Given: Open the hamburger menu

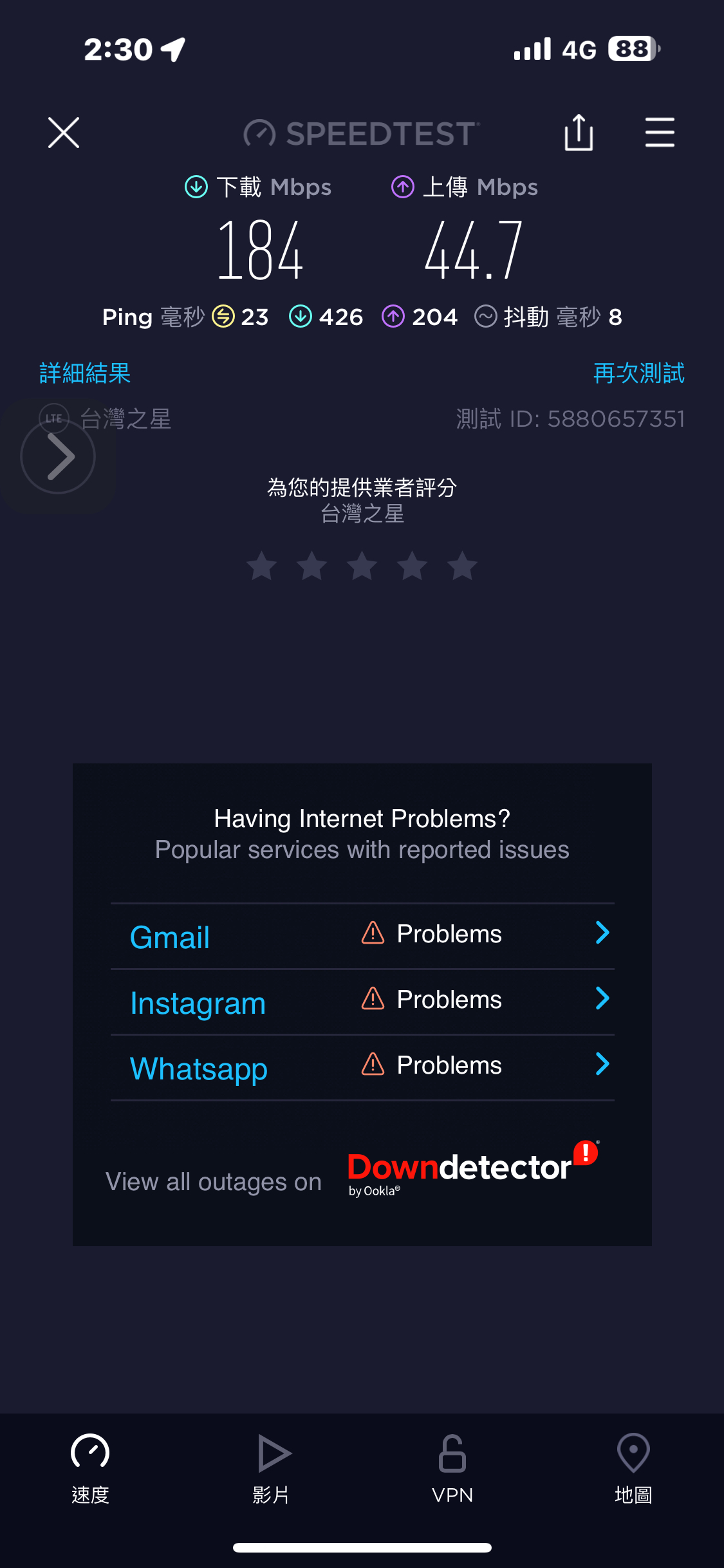Looking at the screenshot, I should (660, 133).
